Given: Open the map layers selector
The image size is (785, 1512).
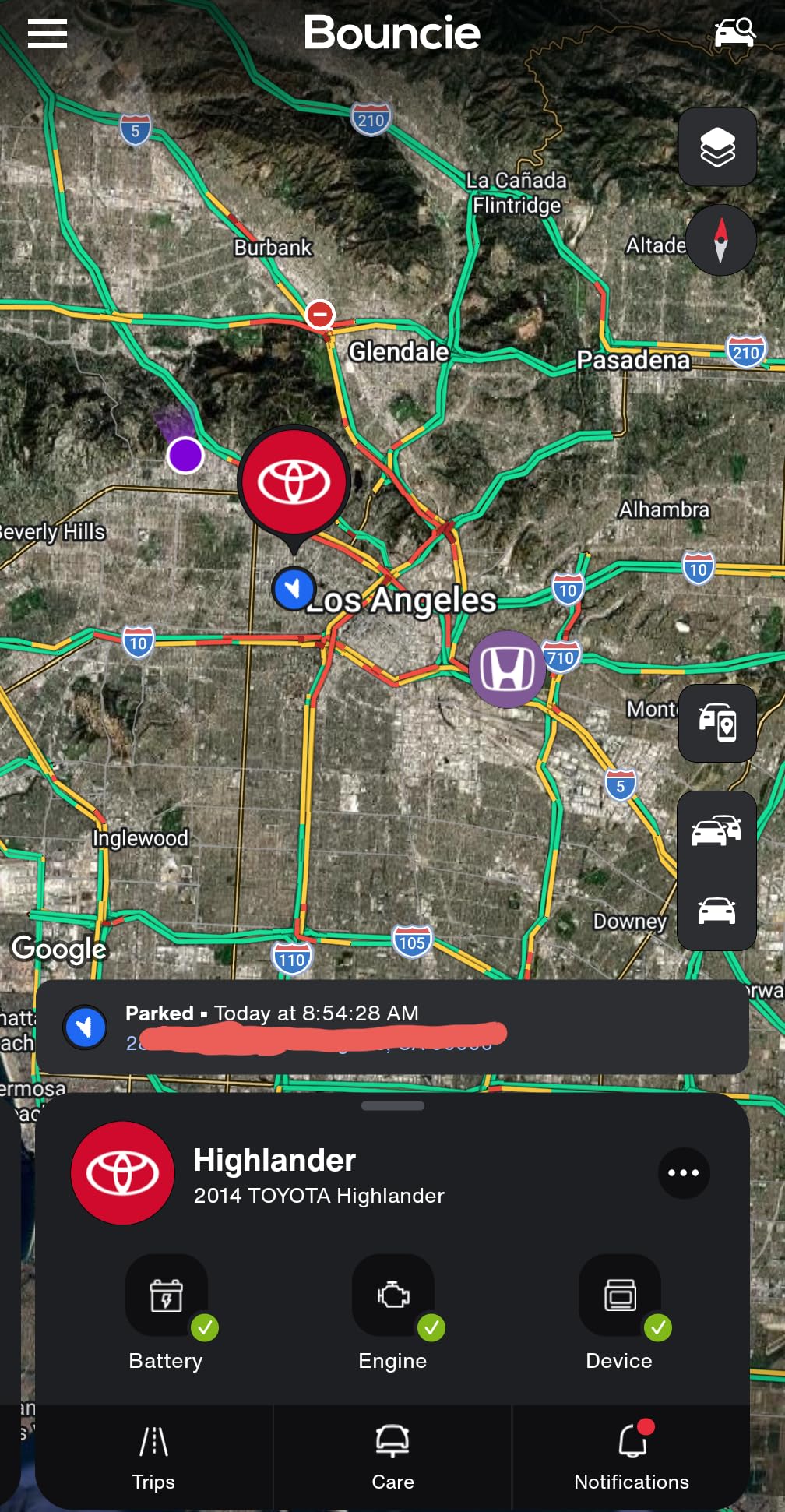Looking at the screenshot, I should tap(717, 147).
